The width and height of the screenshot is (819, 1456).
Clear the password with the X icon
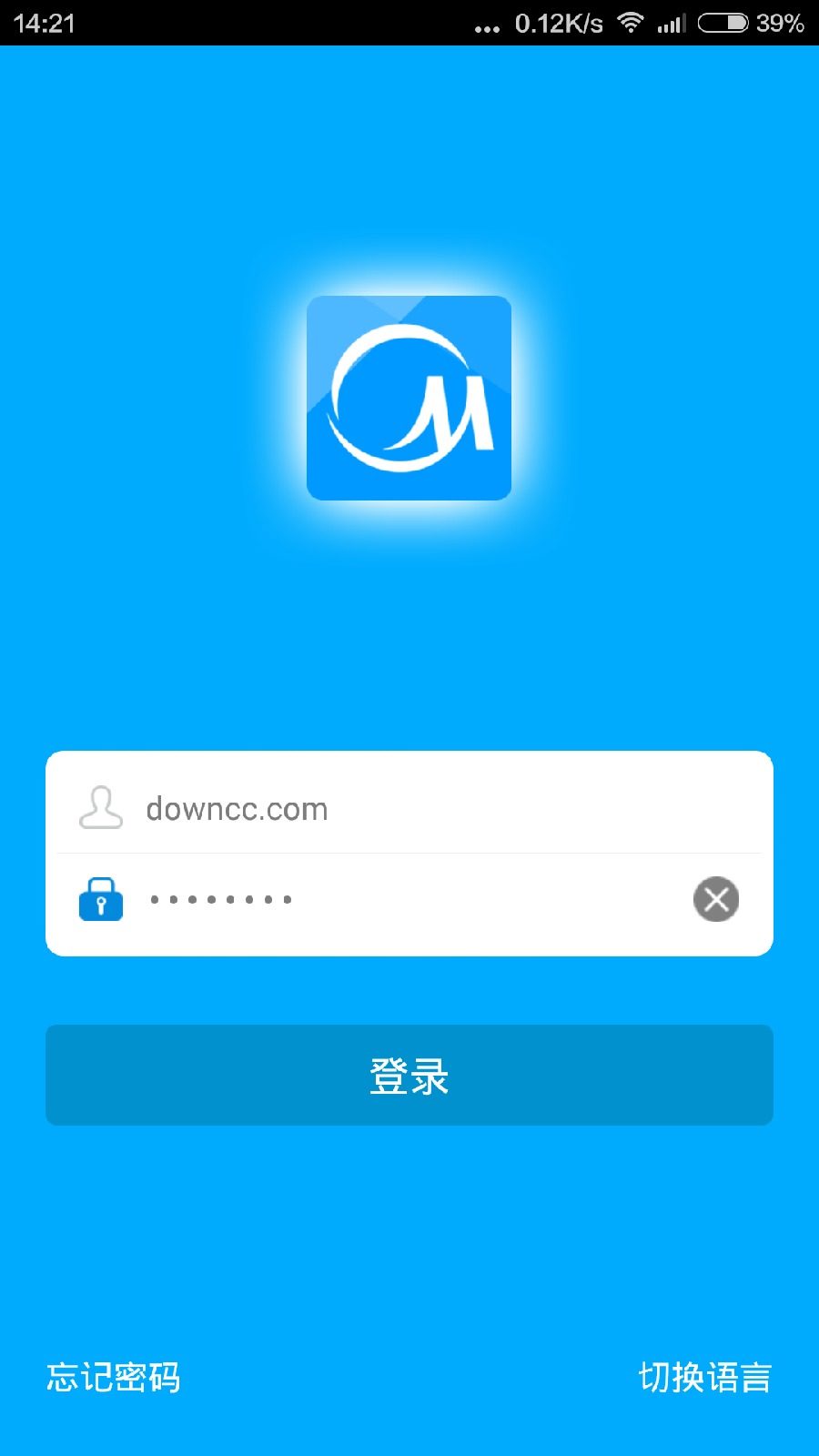716,900
